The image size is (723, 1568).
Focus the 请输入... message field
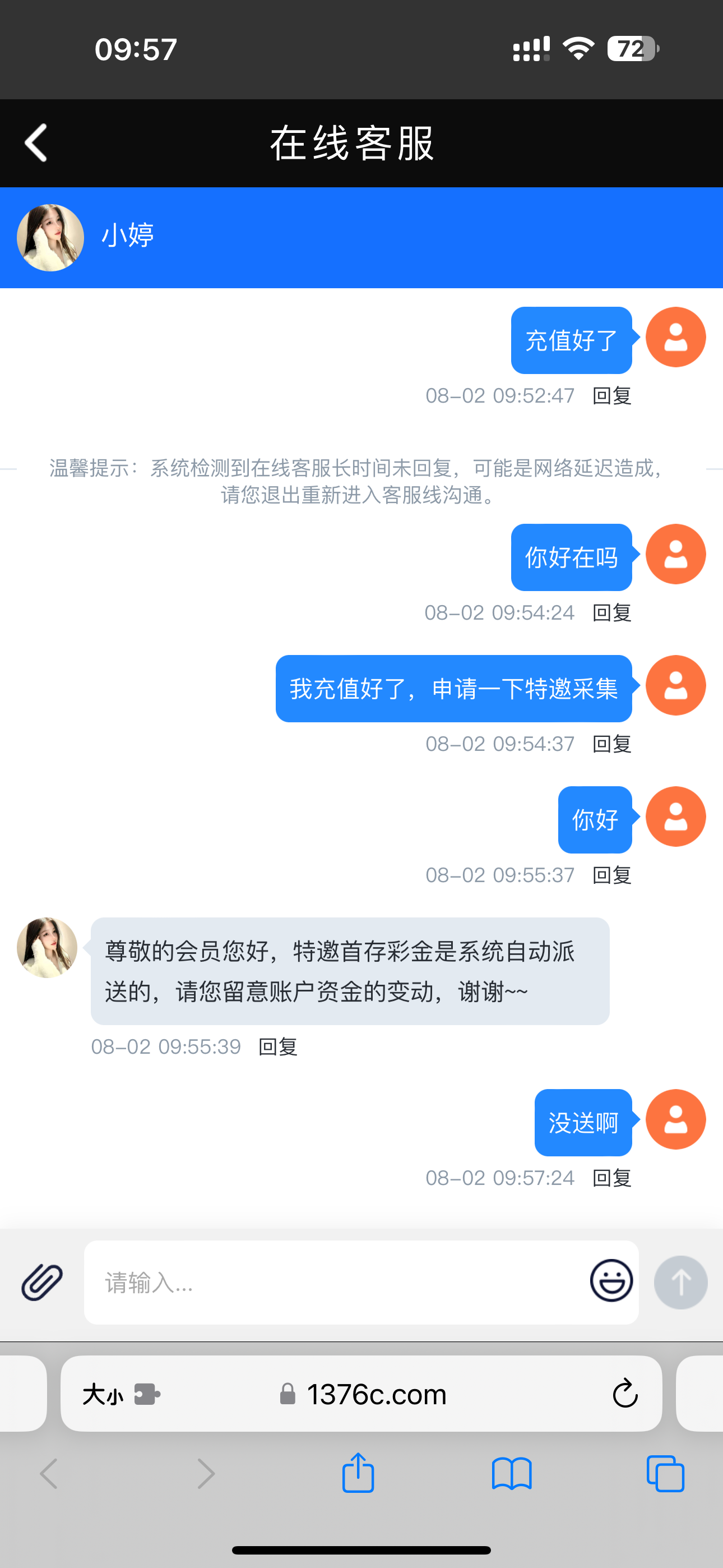coord(335,1283)
